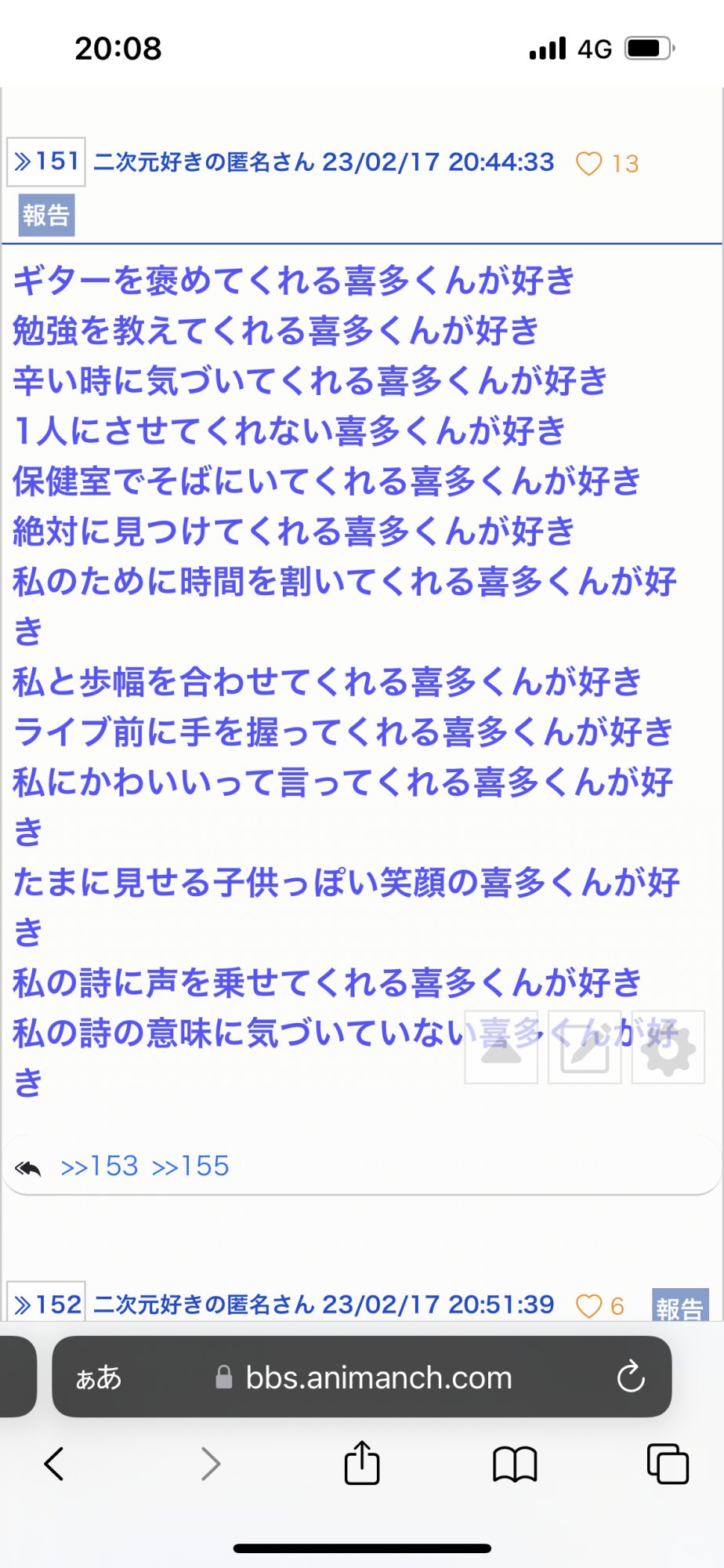Jump to reply >>153
The width and height of the screenshot is (724, 1568).
100,1166
